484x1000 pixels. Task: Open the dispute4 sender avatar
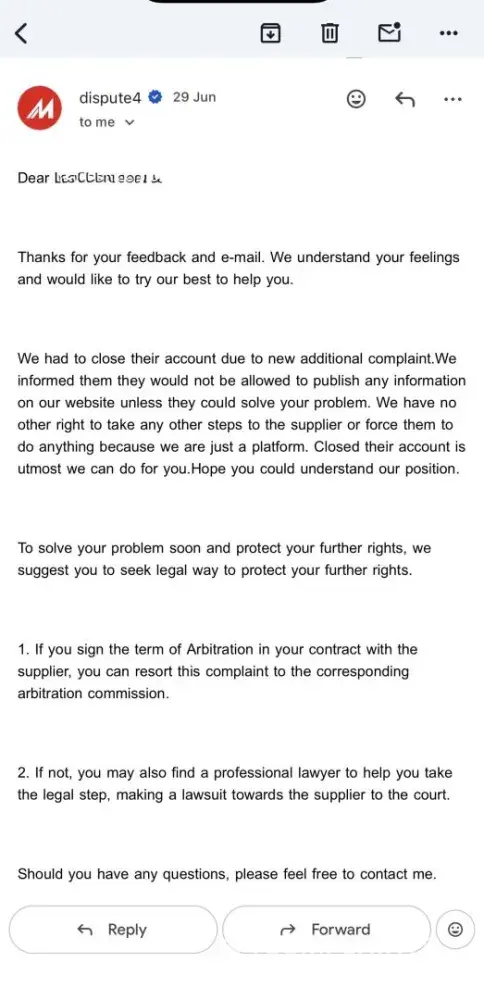[x=40, y=108]
